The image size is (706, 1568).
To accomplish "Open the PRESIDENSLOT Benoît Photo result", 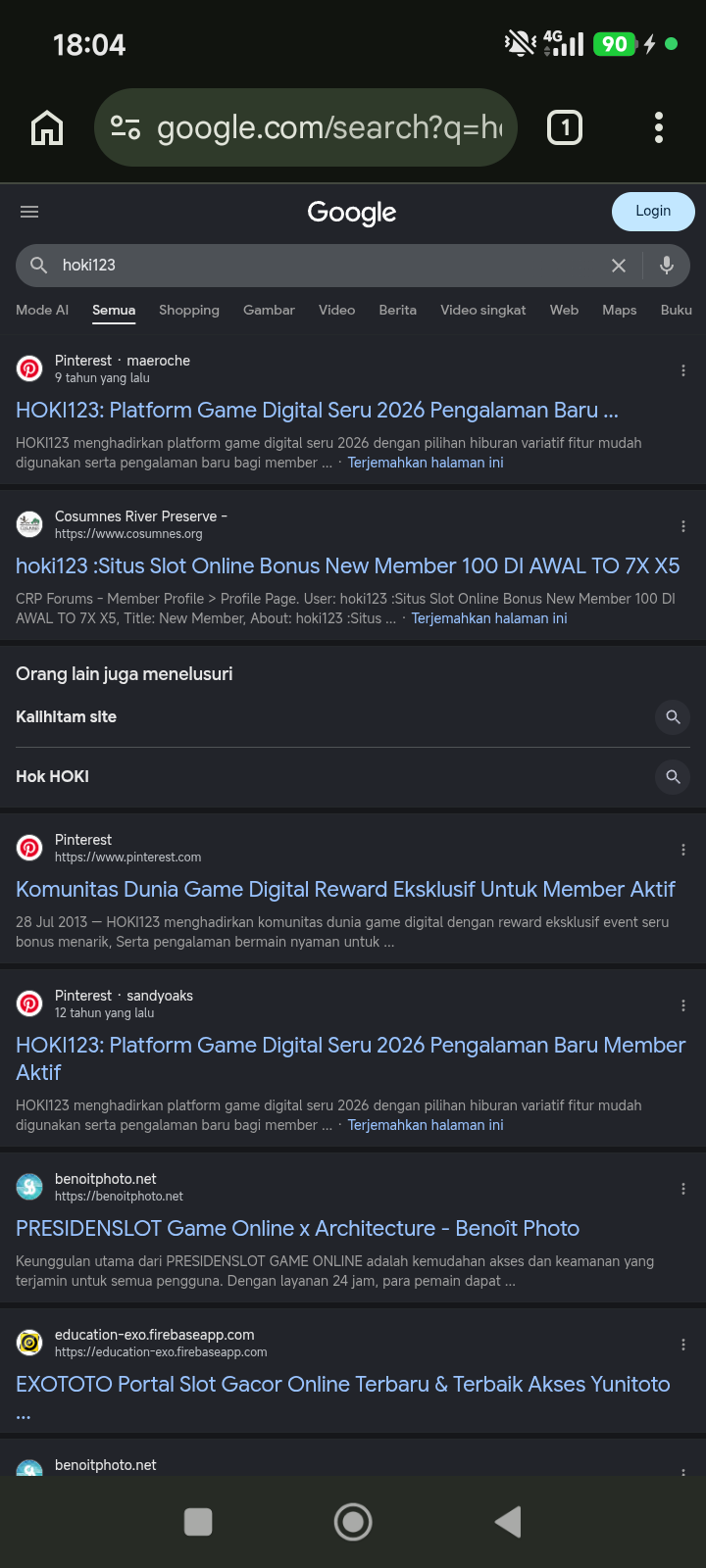I will (297, 1228).
